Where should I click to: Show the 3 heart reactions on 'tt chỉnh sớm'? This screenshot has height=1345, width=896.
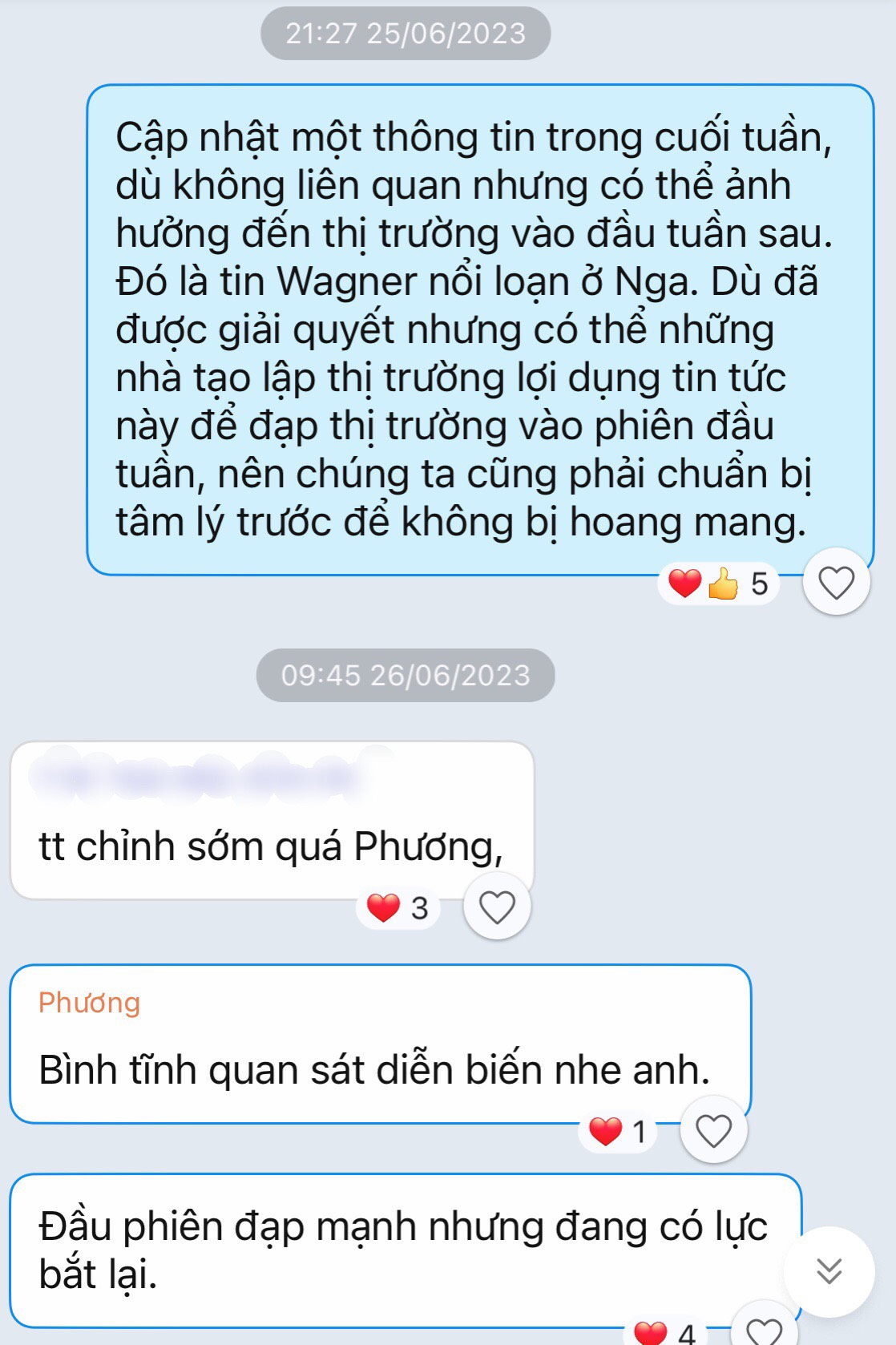click(x=398, y=908)
